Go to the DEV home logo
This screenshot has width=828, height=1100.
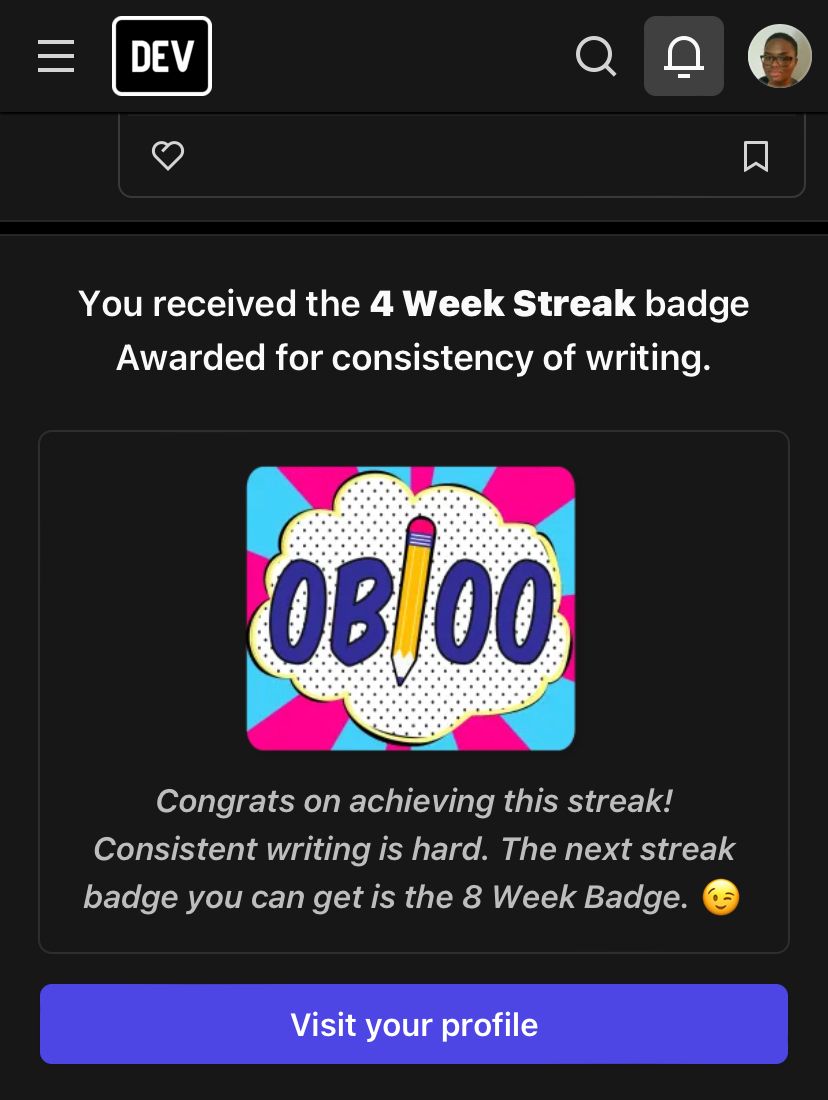click(x=162, y=56)
